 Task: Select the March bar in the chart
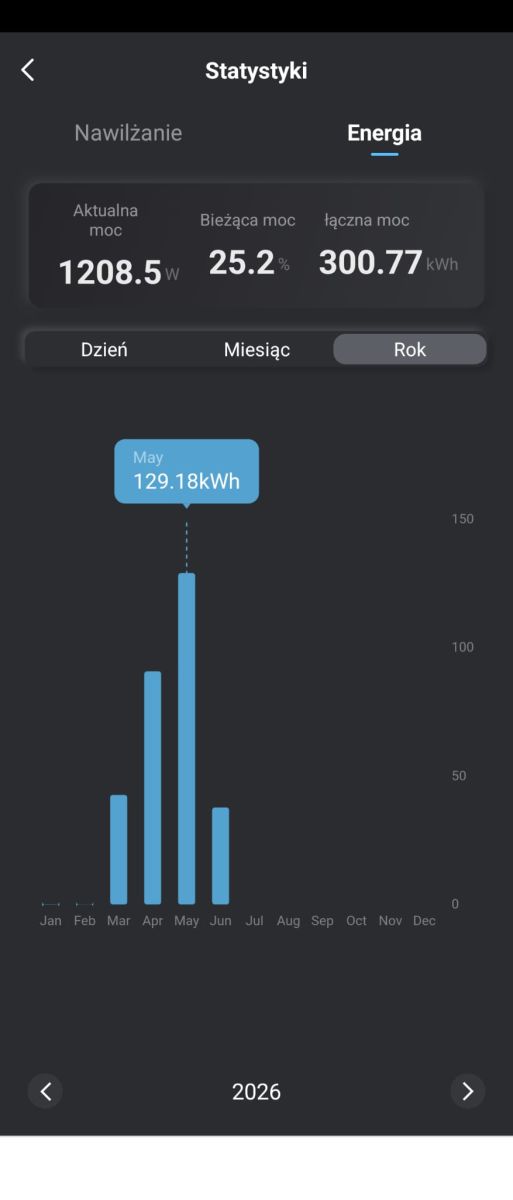[x=119, y=850]
